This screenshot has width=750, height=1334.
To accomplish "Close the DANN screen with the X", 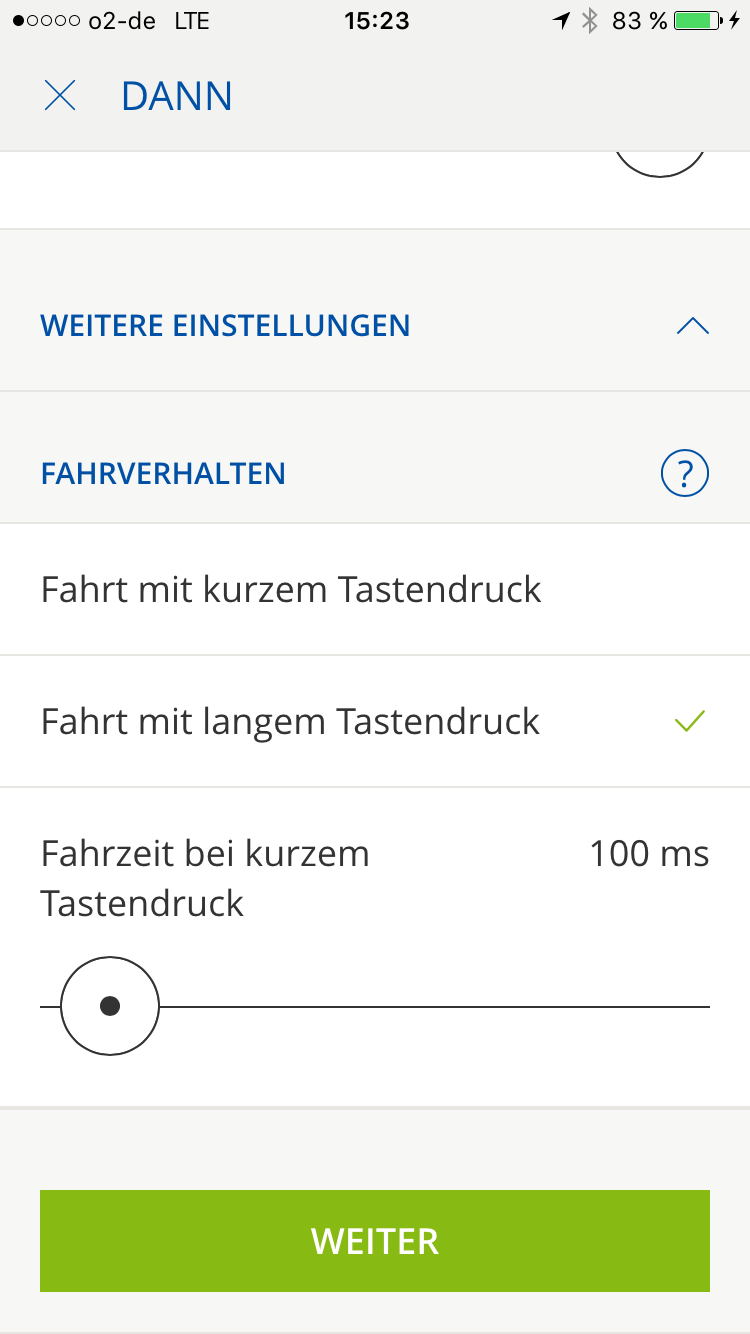I will tap(60, 96).
